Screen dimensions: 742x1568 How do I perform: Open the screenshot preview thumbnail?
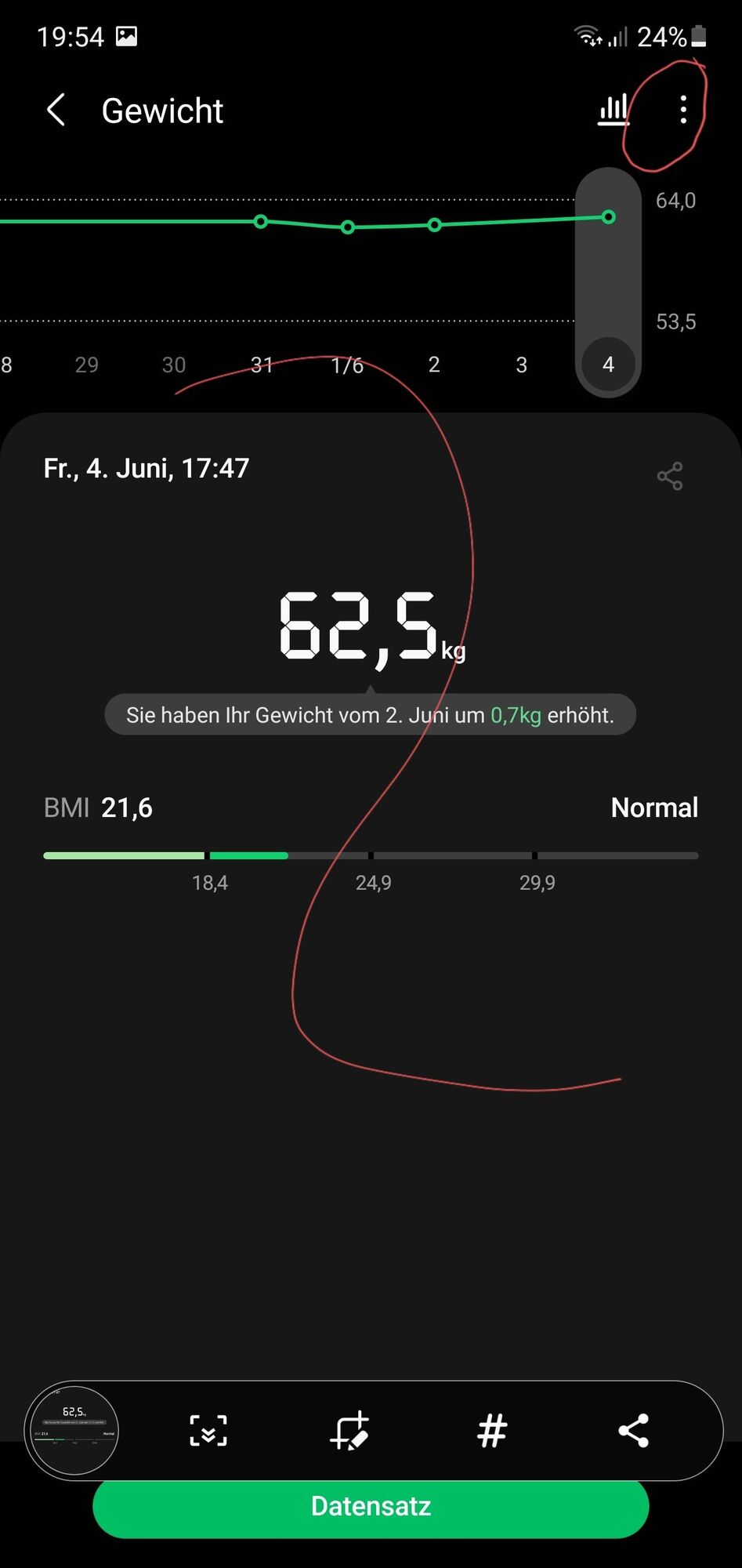point(72,1431)
